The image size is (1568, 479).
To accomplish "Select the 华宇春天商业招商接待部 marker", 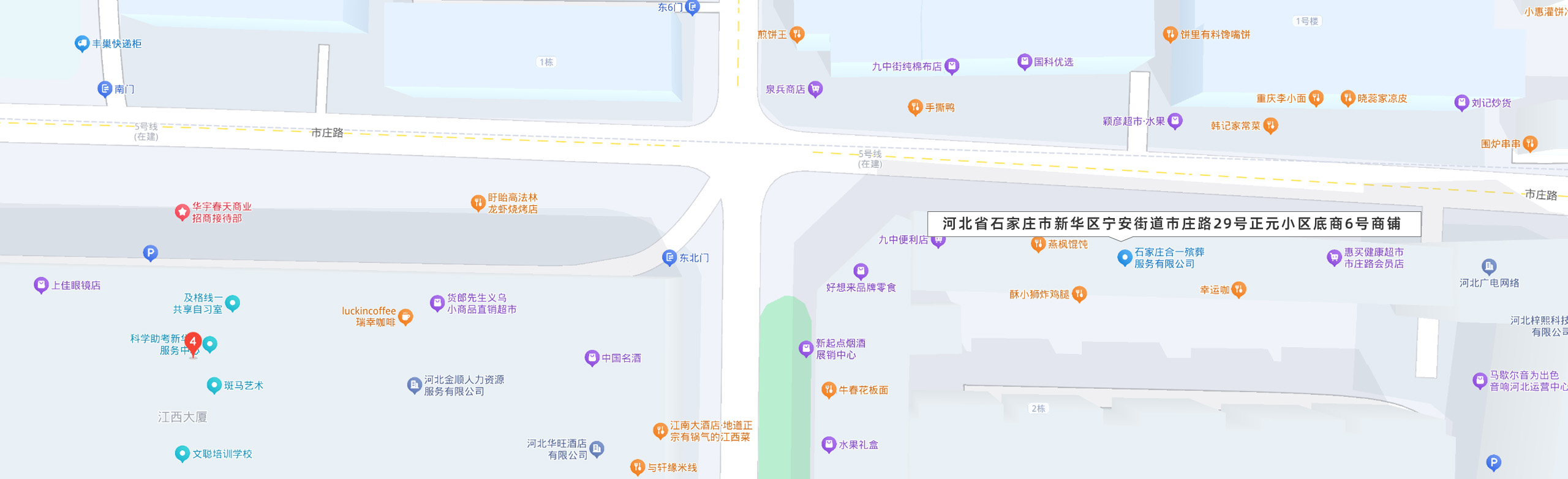I will coord(182,212).
